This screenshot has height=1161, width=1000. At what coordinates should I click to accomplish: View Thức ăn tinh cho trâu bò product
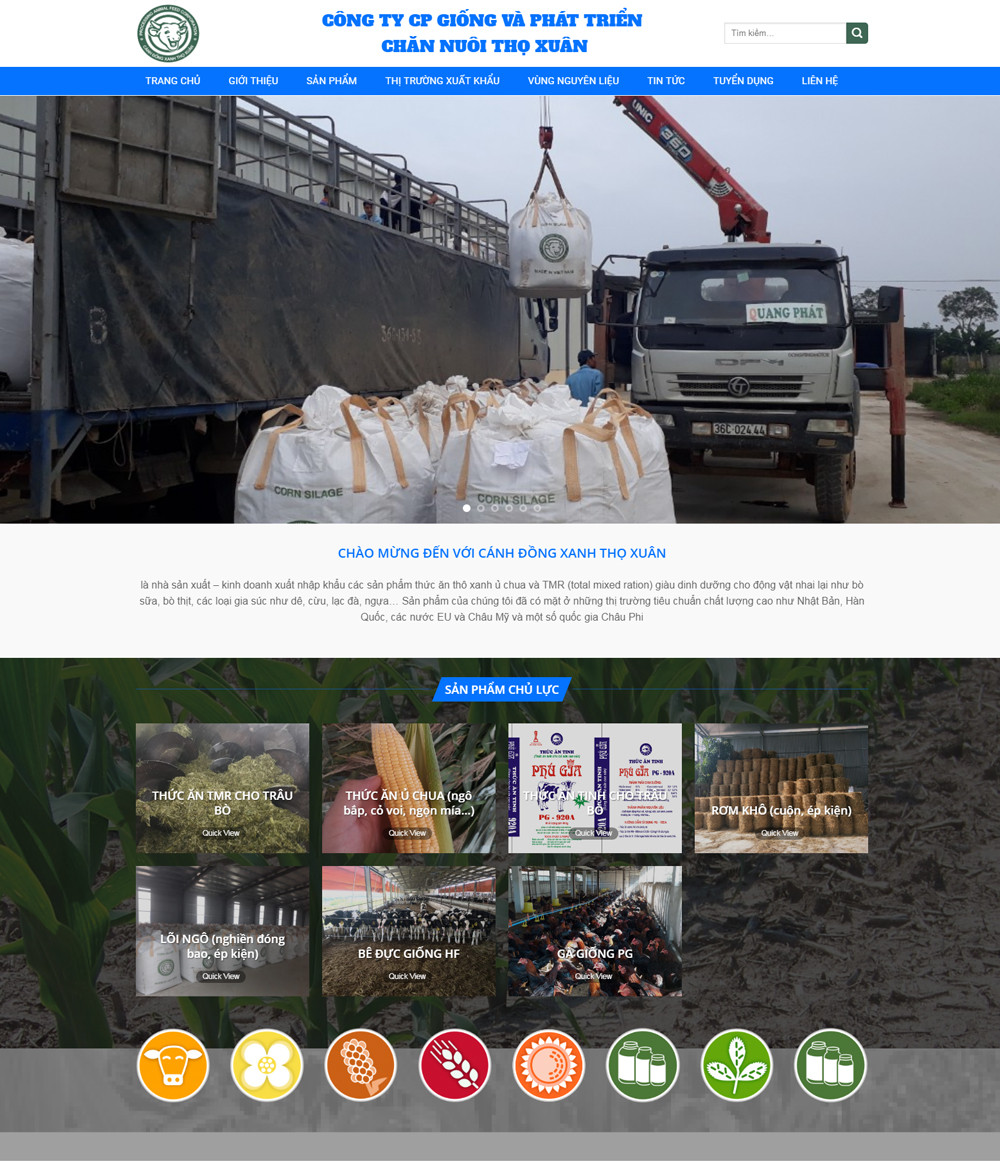(594, 788)
